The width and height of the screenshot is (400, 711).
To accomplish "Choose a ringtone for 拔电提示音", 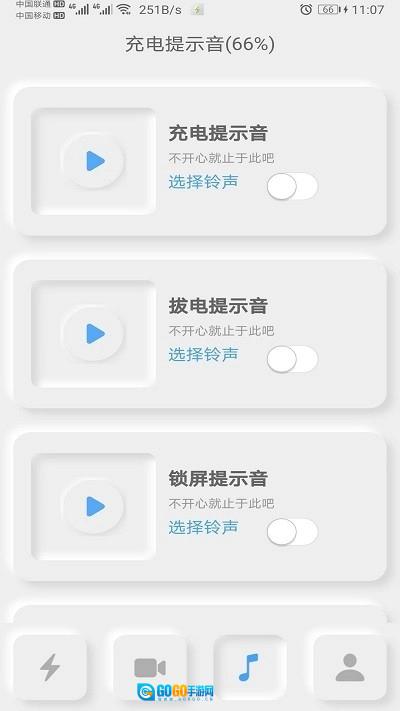I will [x=203, y=355].
